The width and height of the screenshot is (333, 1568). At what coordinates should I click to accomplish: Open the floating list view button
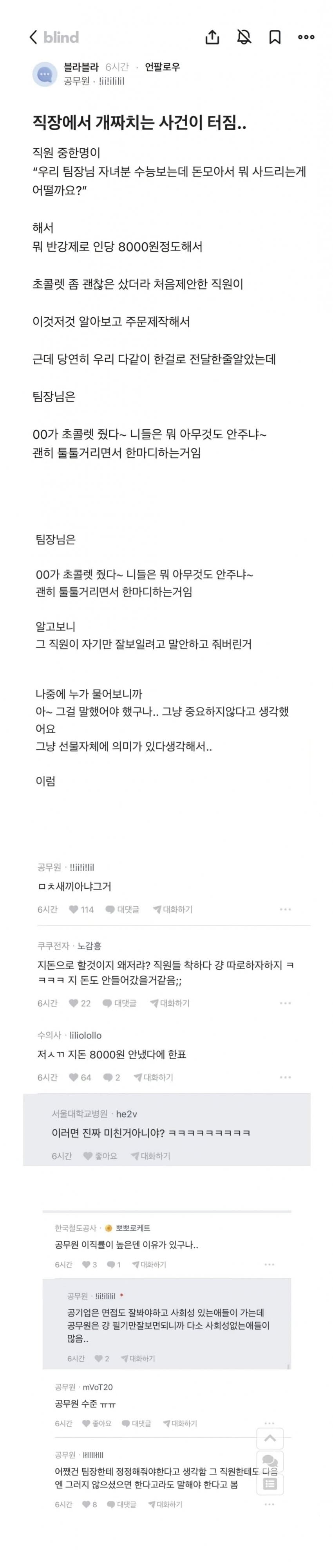point(270,1484)
